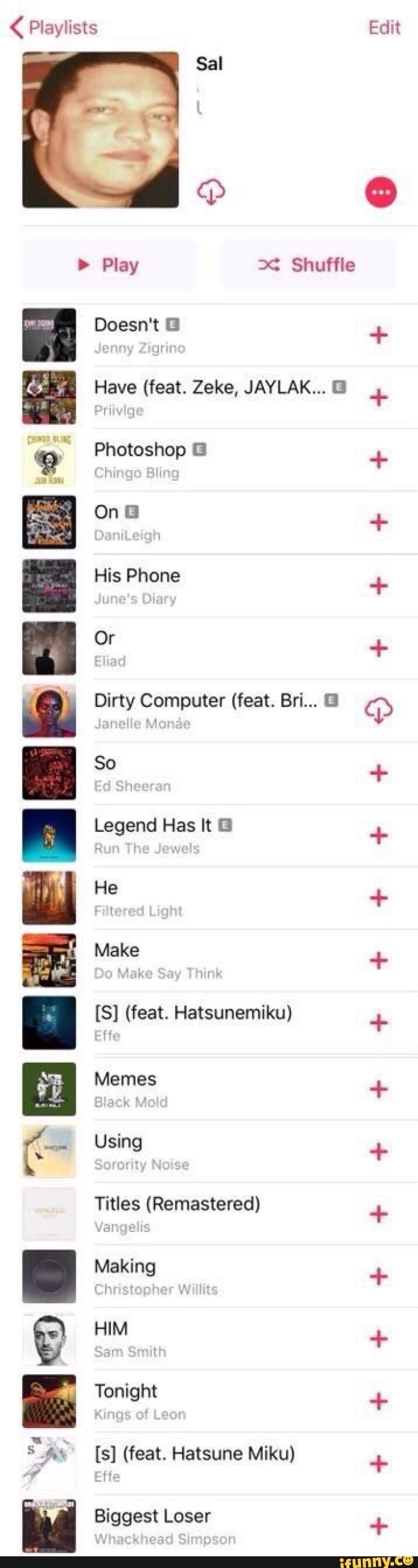Start playing the playlist
Viewport: 418px width, 1568px height.
click(110, 265)
